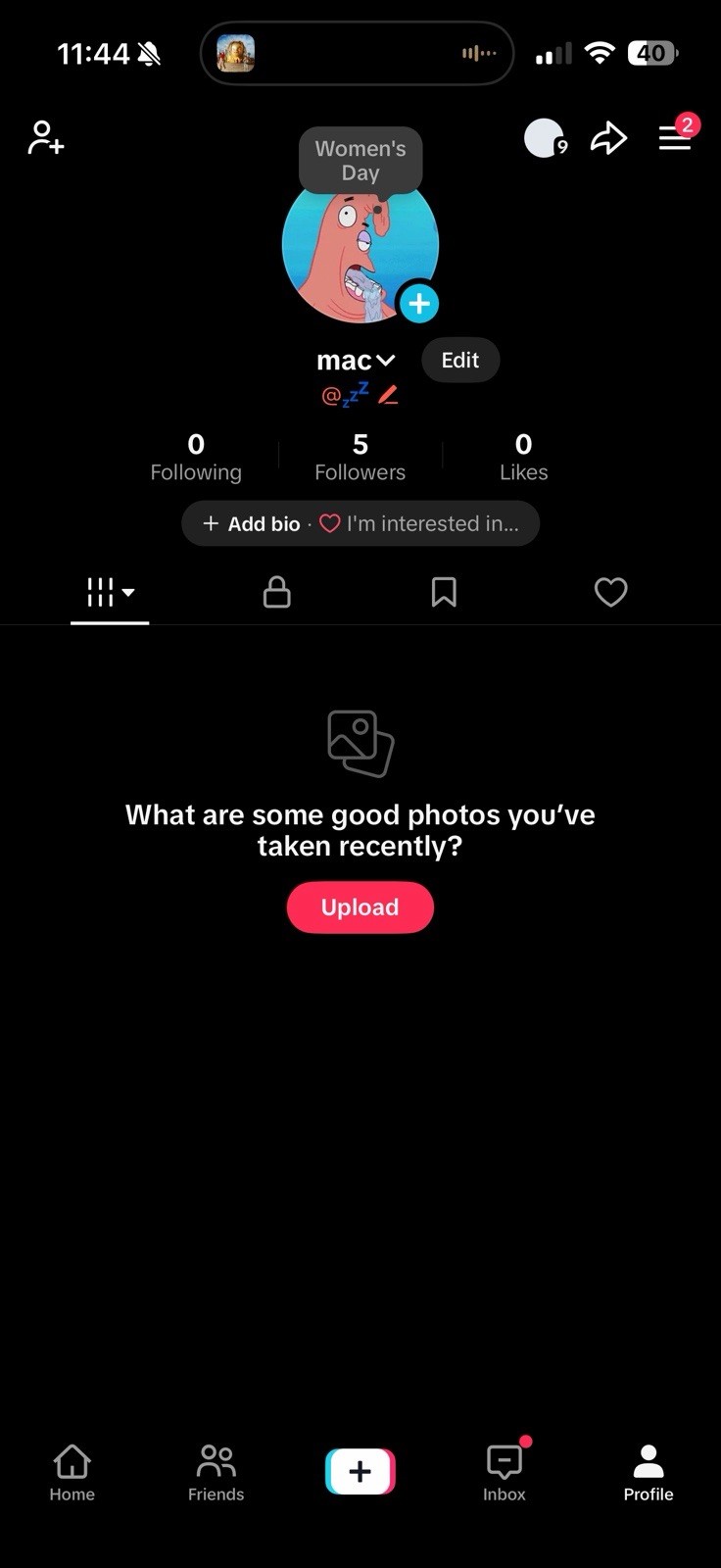Switch to the private videos lock tab
The width and height of the screenshot is (721, 1568).
(276, 592)
